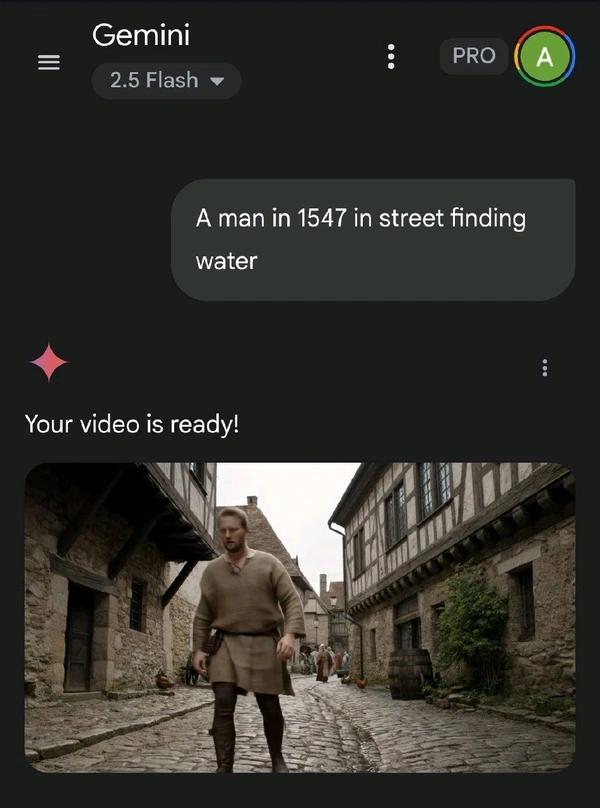
Task: Open the generated medieval street video
Action: [x=299, y=616]
